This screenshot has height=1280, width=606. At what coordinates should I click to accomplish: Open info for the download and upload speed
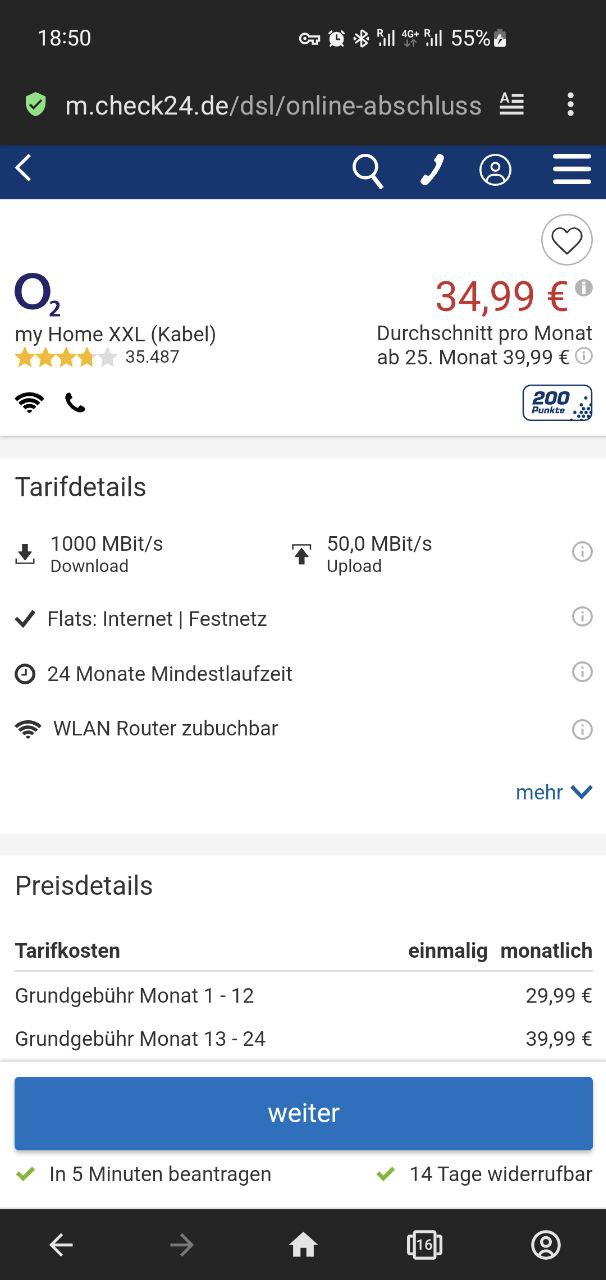point(582,552)
